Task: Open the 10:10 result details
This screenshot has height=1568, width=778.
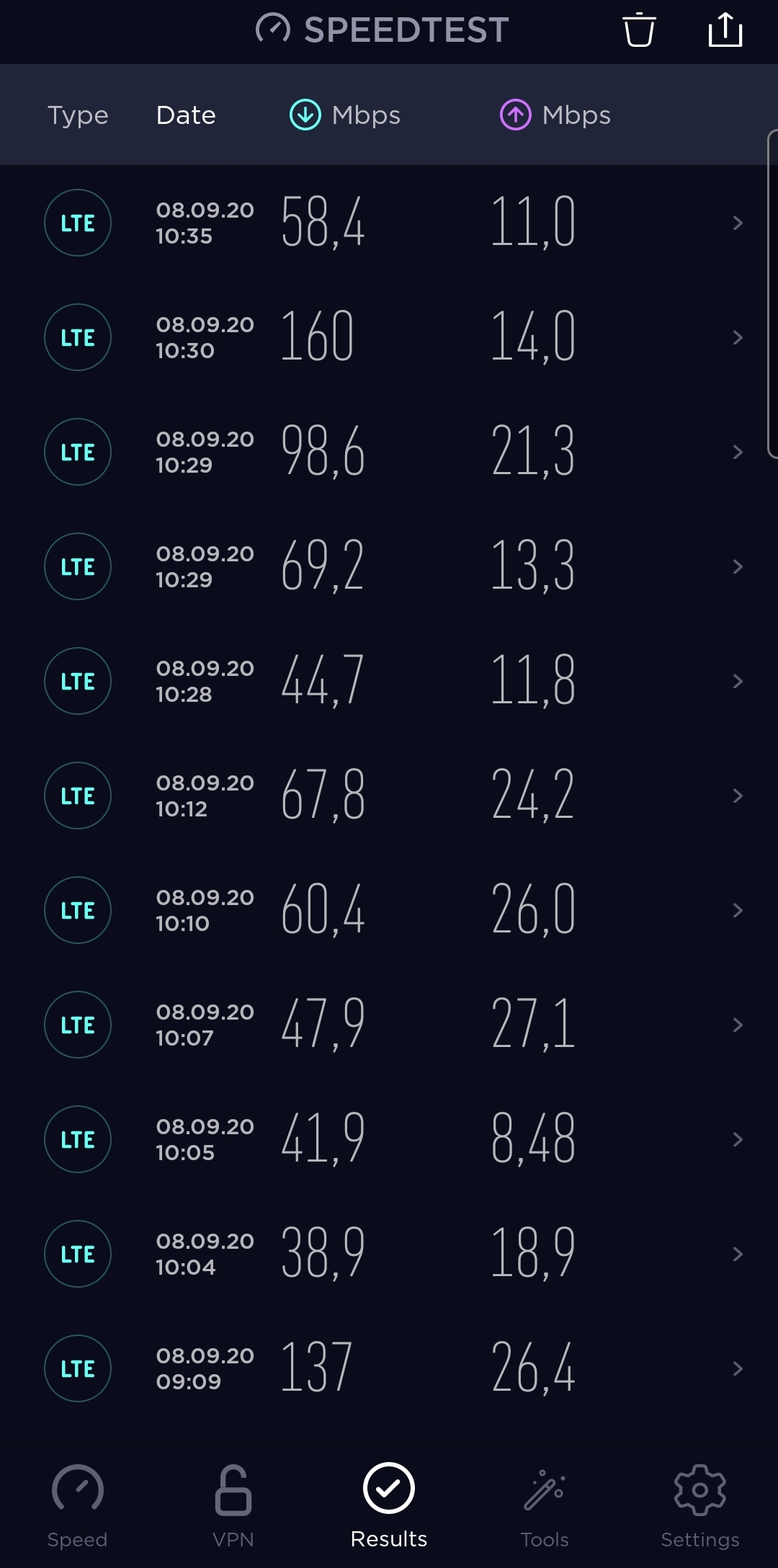Action: click(x=389, y=910)
